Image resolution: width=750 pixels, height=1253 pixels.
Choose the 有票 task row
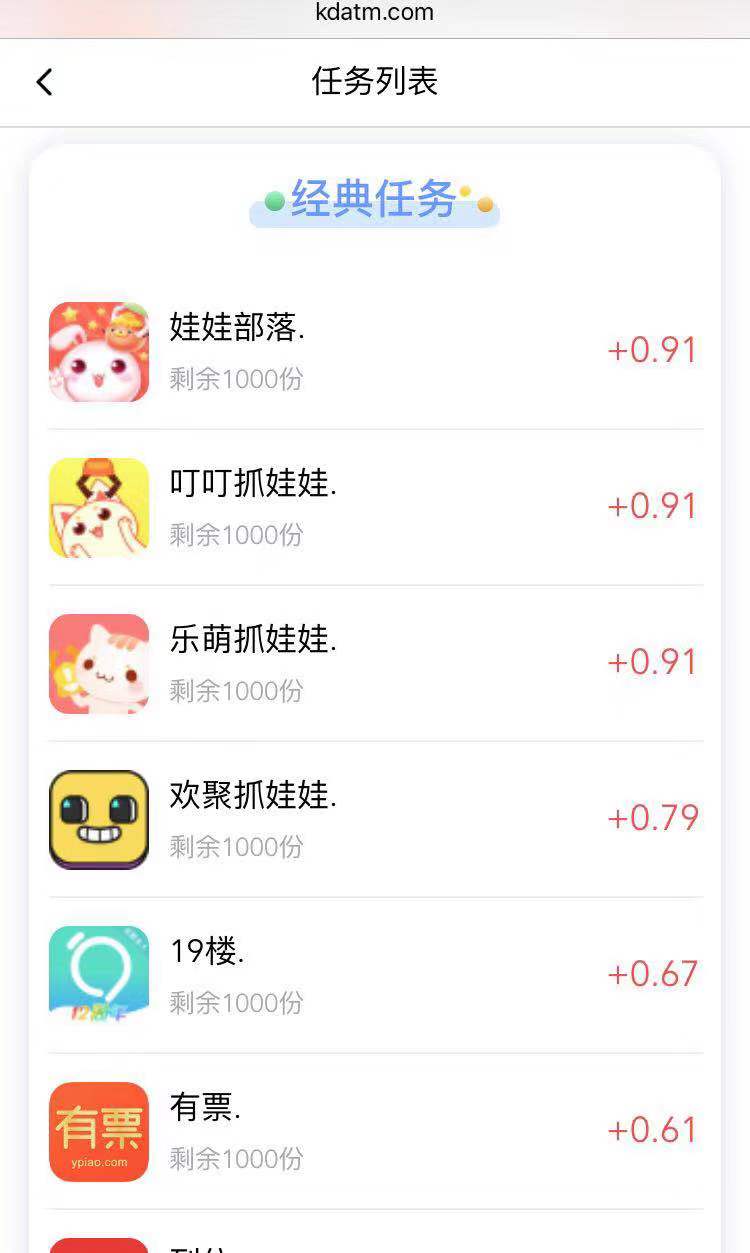point(375,1131)
